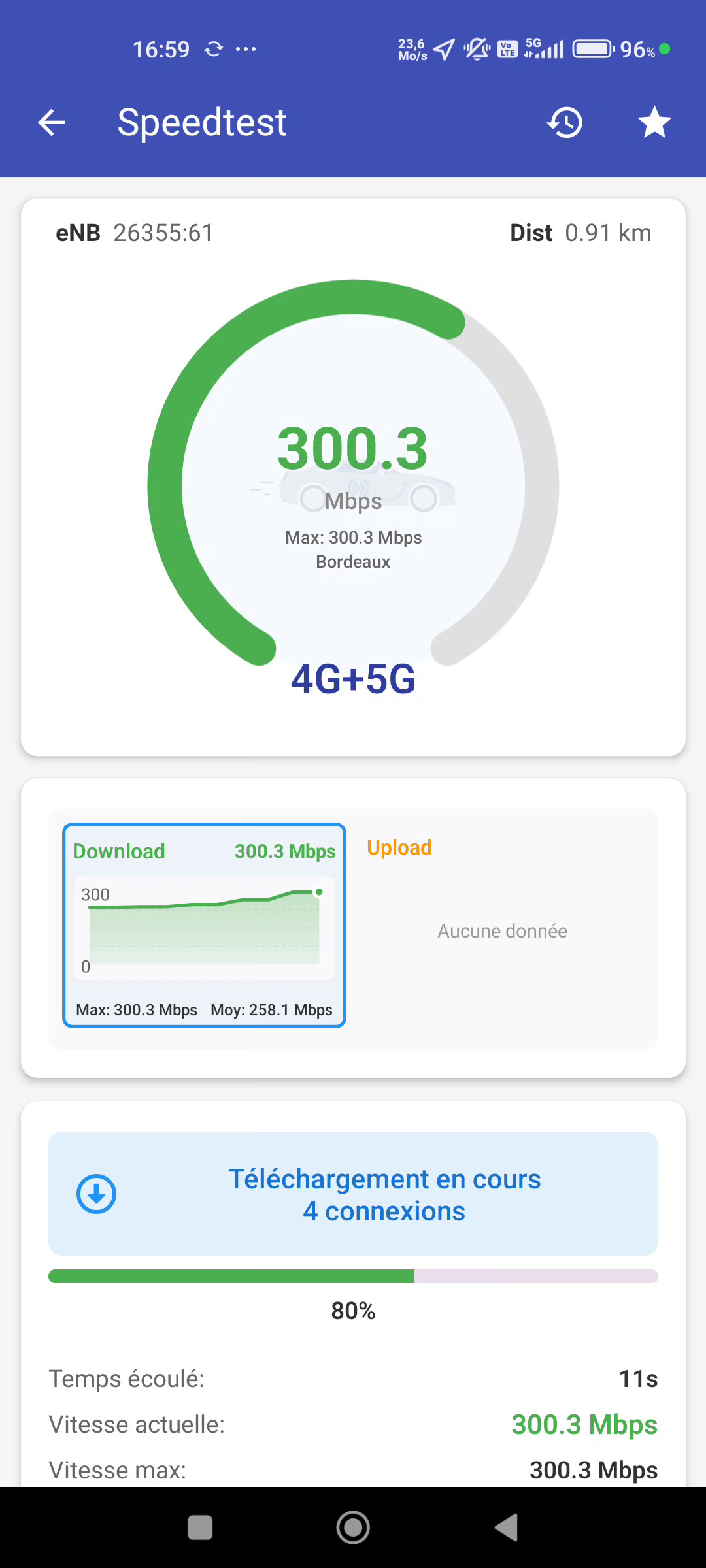Tap the system home button

[353, 1527]
